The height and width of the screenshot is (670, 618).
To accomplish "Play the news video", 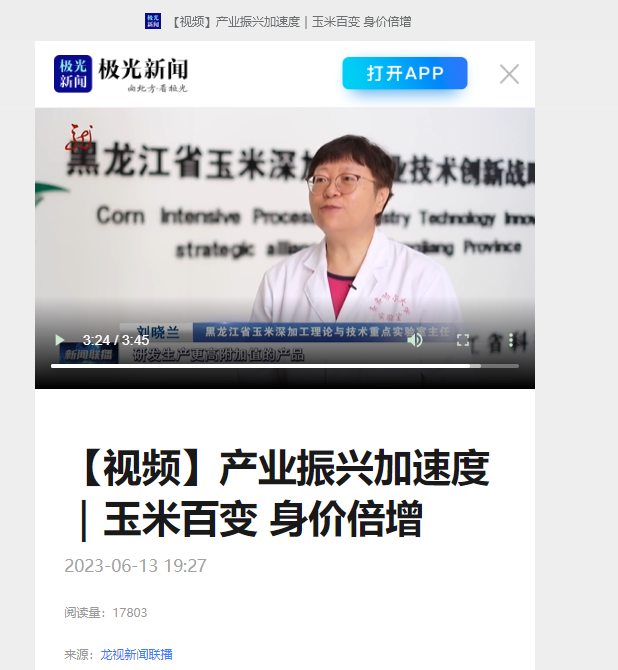I will 59,340.
